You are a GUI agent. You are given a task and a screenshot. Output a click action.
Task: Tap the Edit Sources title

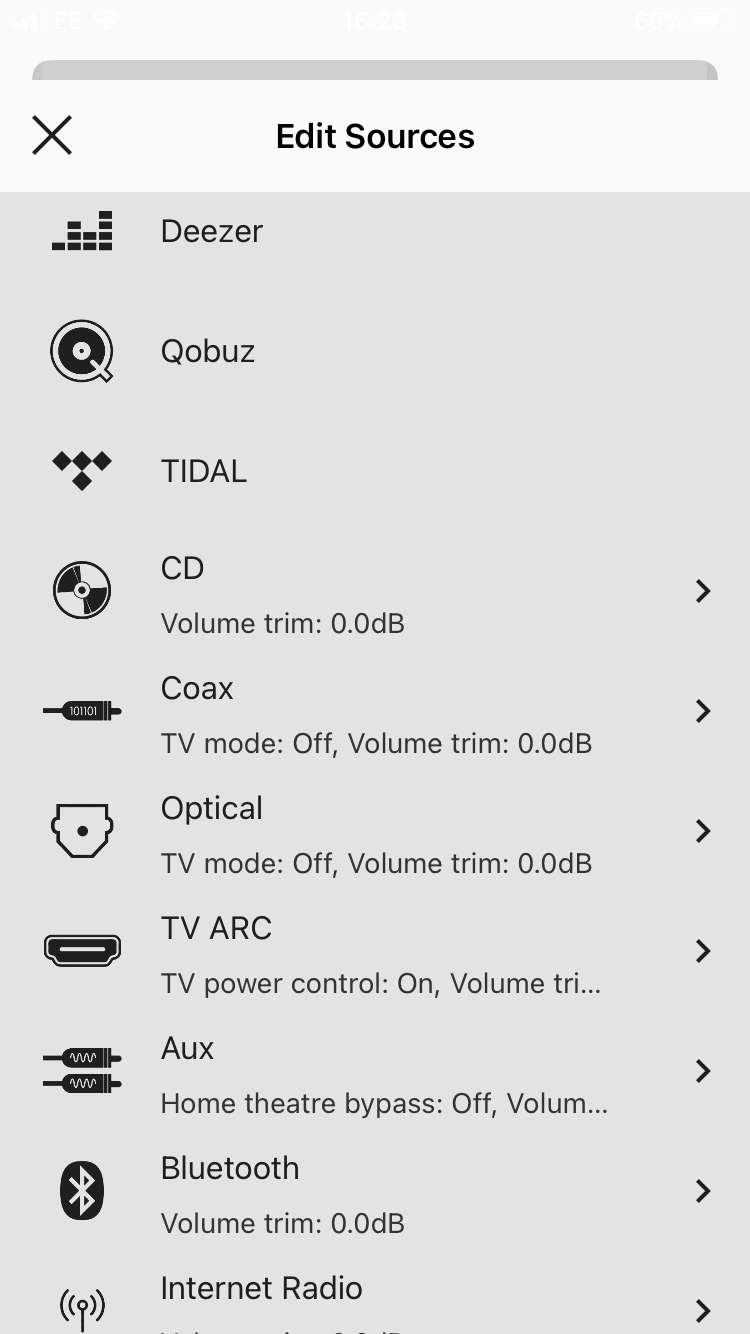pyautogui.click(x=375, y=136)
